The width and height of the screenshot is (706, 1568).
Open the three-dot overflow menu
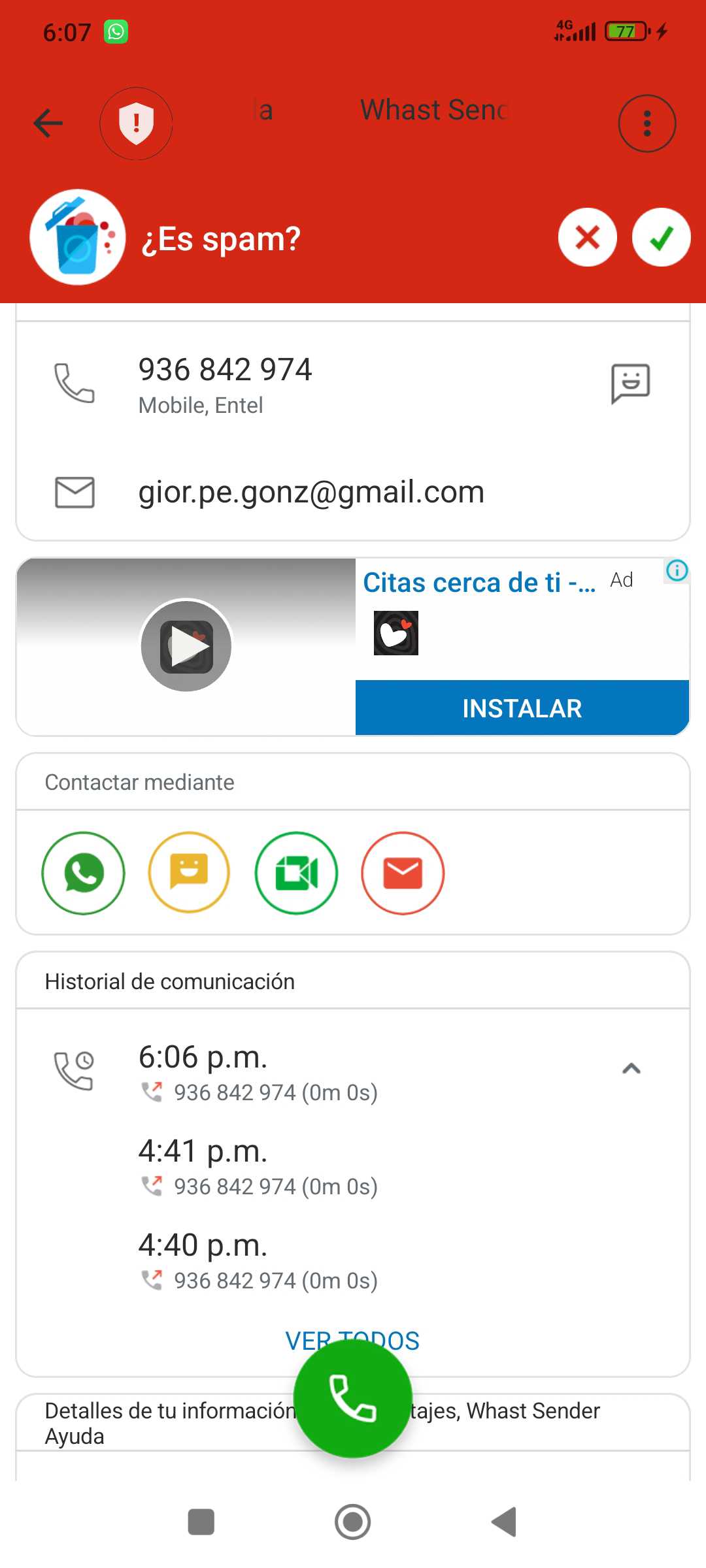(647, 123)
